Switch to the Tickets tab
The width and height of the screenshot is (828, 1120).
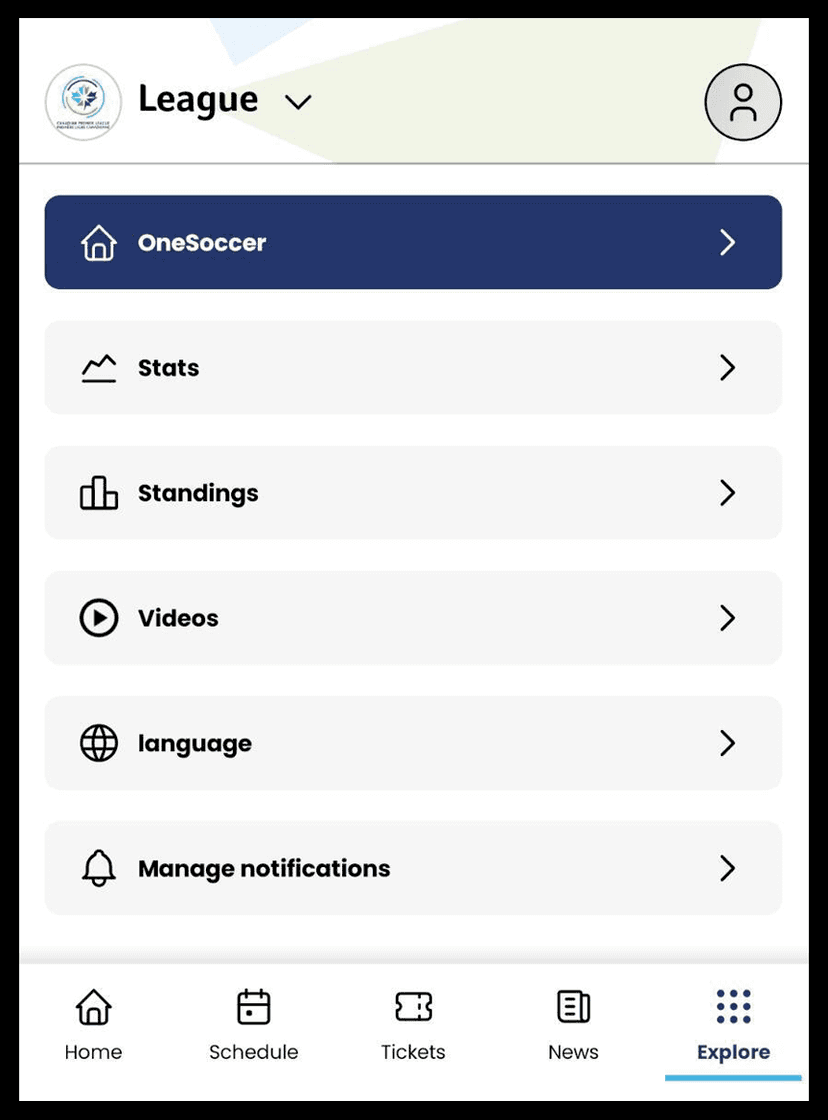pyautogui.click(x=413, y=1025)
